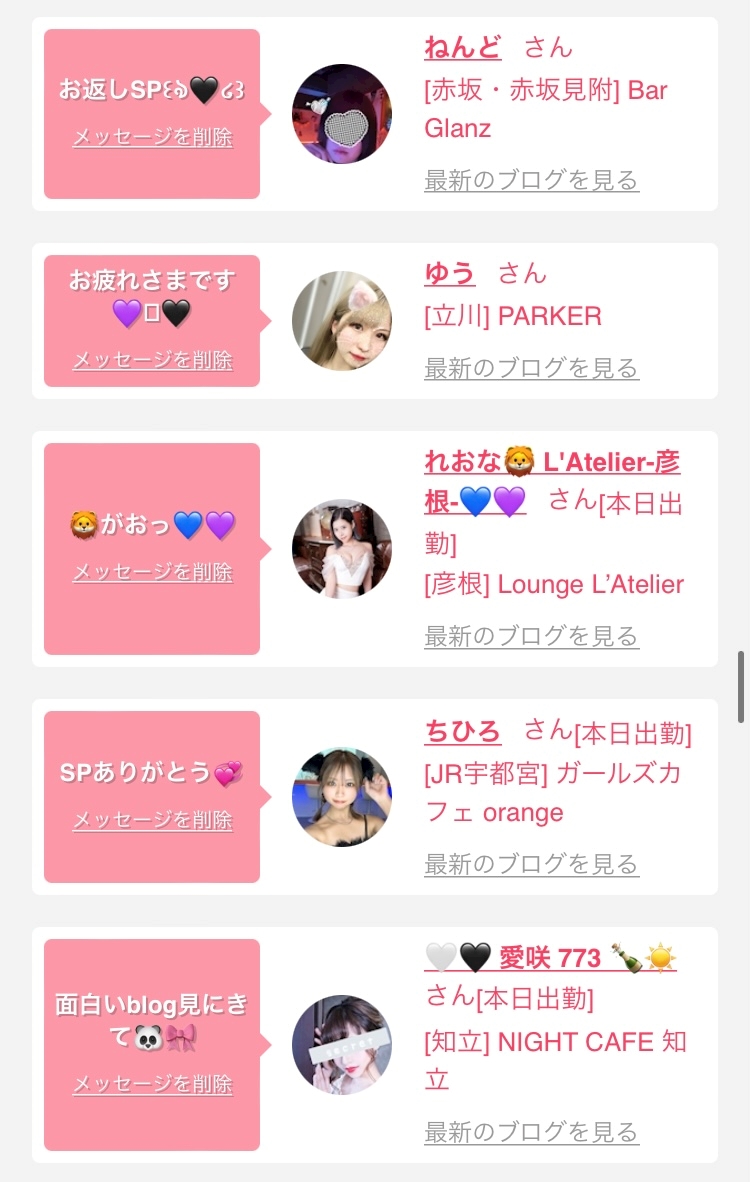The height and width of the screenshot is (1182, 750).
Task: Open ちひろ's profile name link
Action: tap(462, 731)
